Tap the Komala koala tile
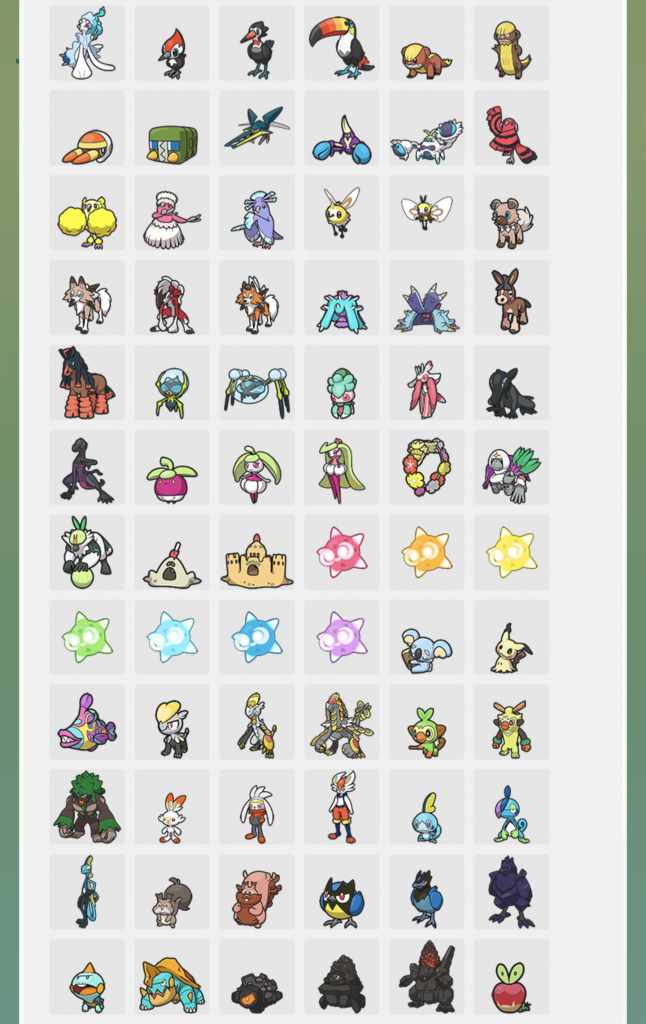 click(427, 638)
